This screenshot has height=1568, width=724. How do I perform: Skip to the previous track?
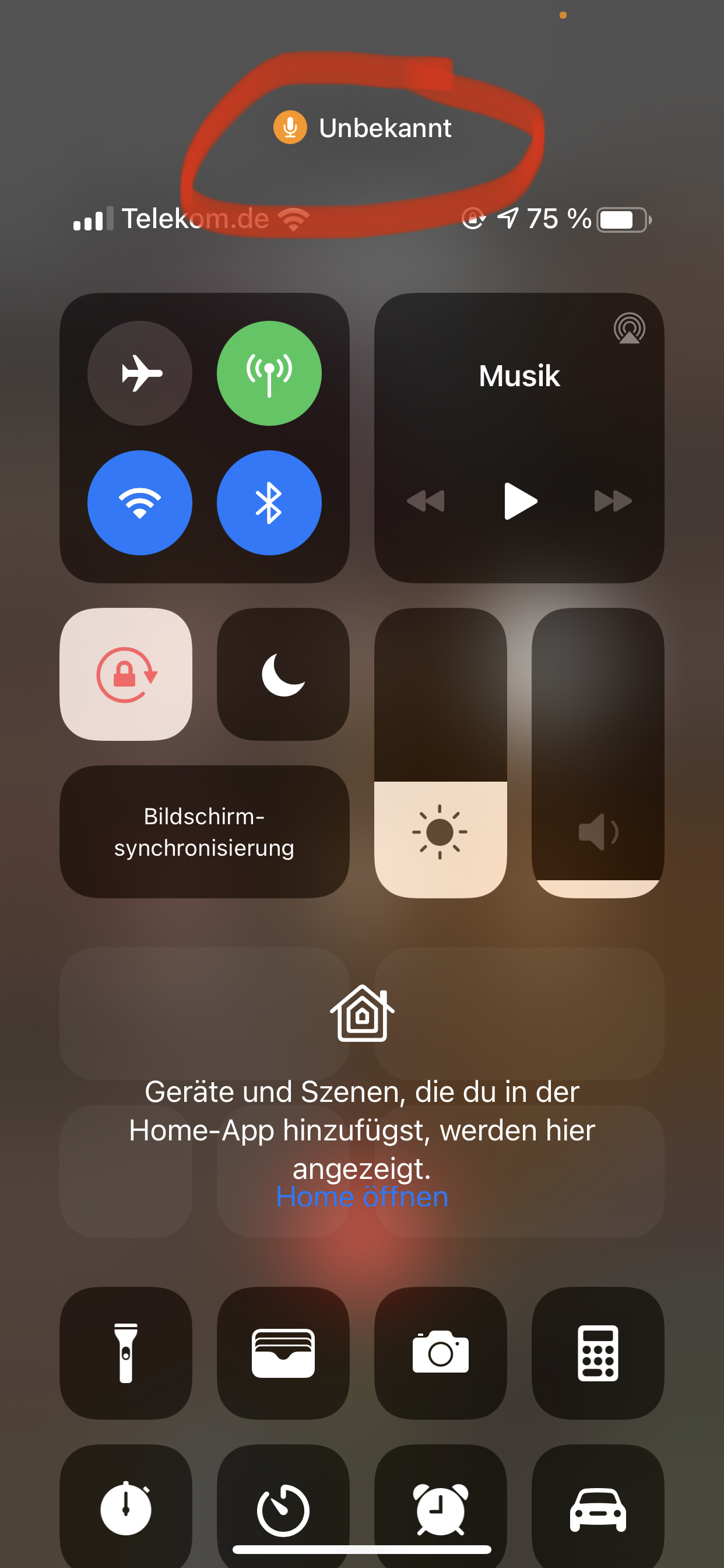tap(426, 501)
